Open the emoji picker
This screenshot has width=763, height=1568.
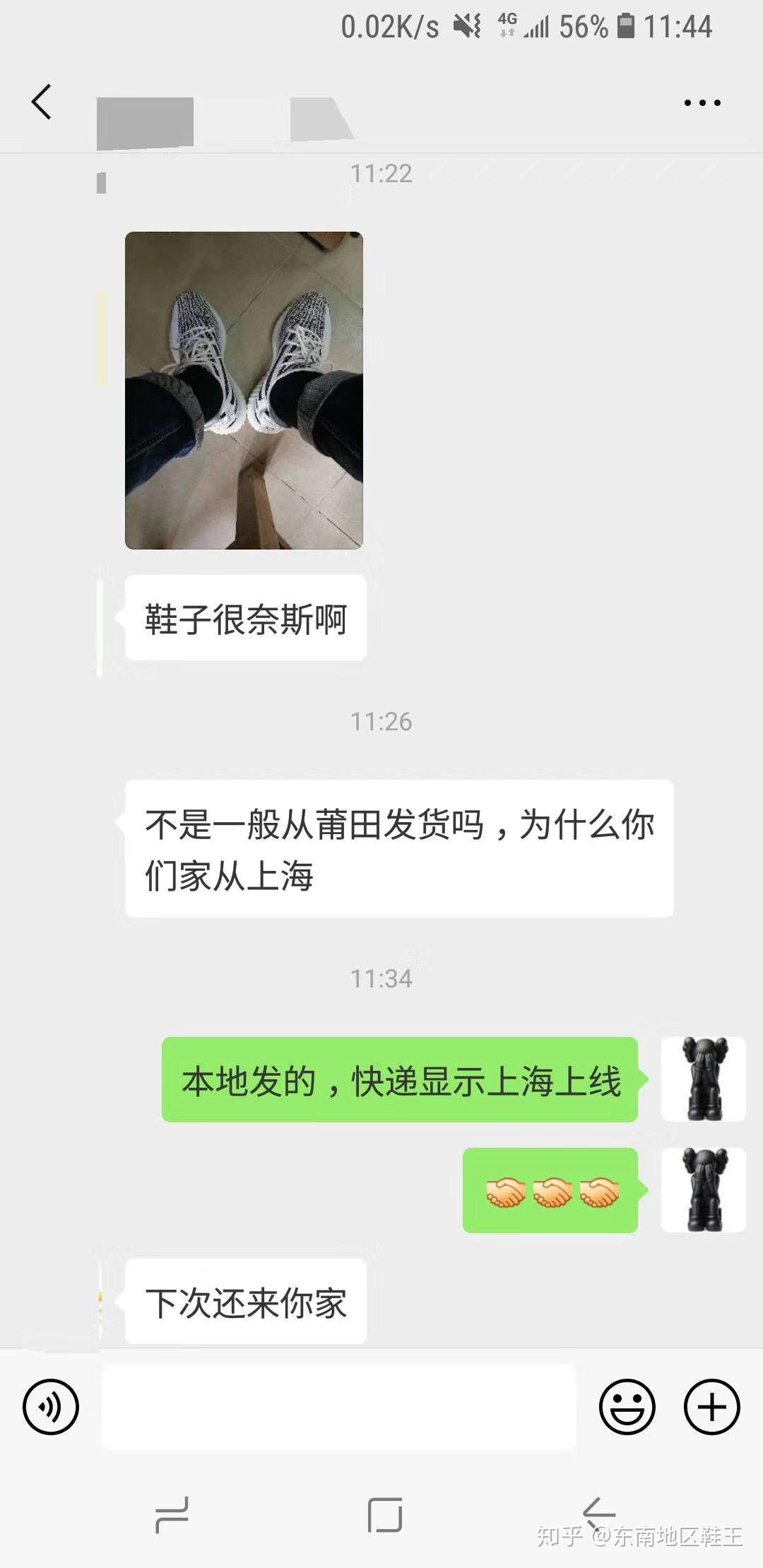point(627,1406)
